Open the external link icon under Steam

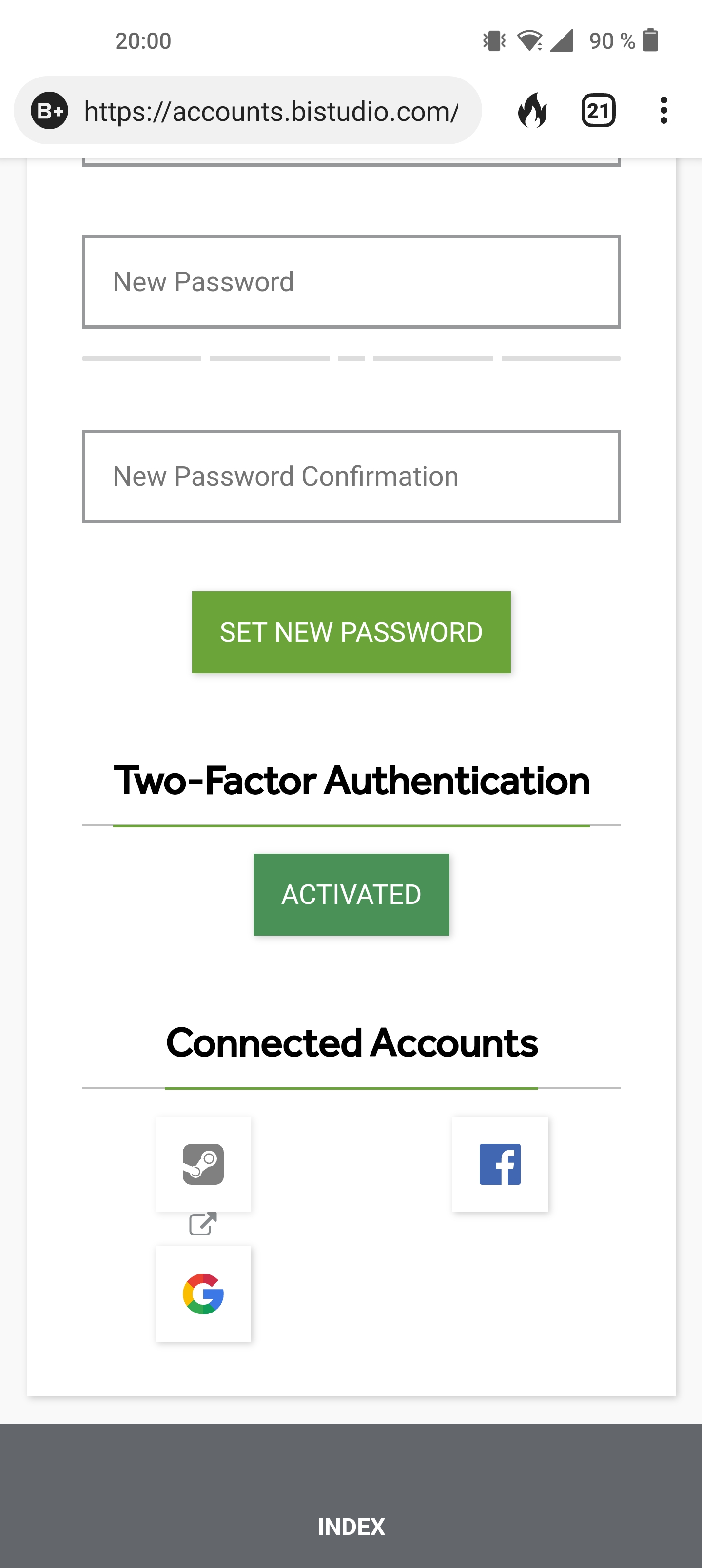click(203, 1224)
